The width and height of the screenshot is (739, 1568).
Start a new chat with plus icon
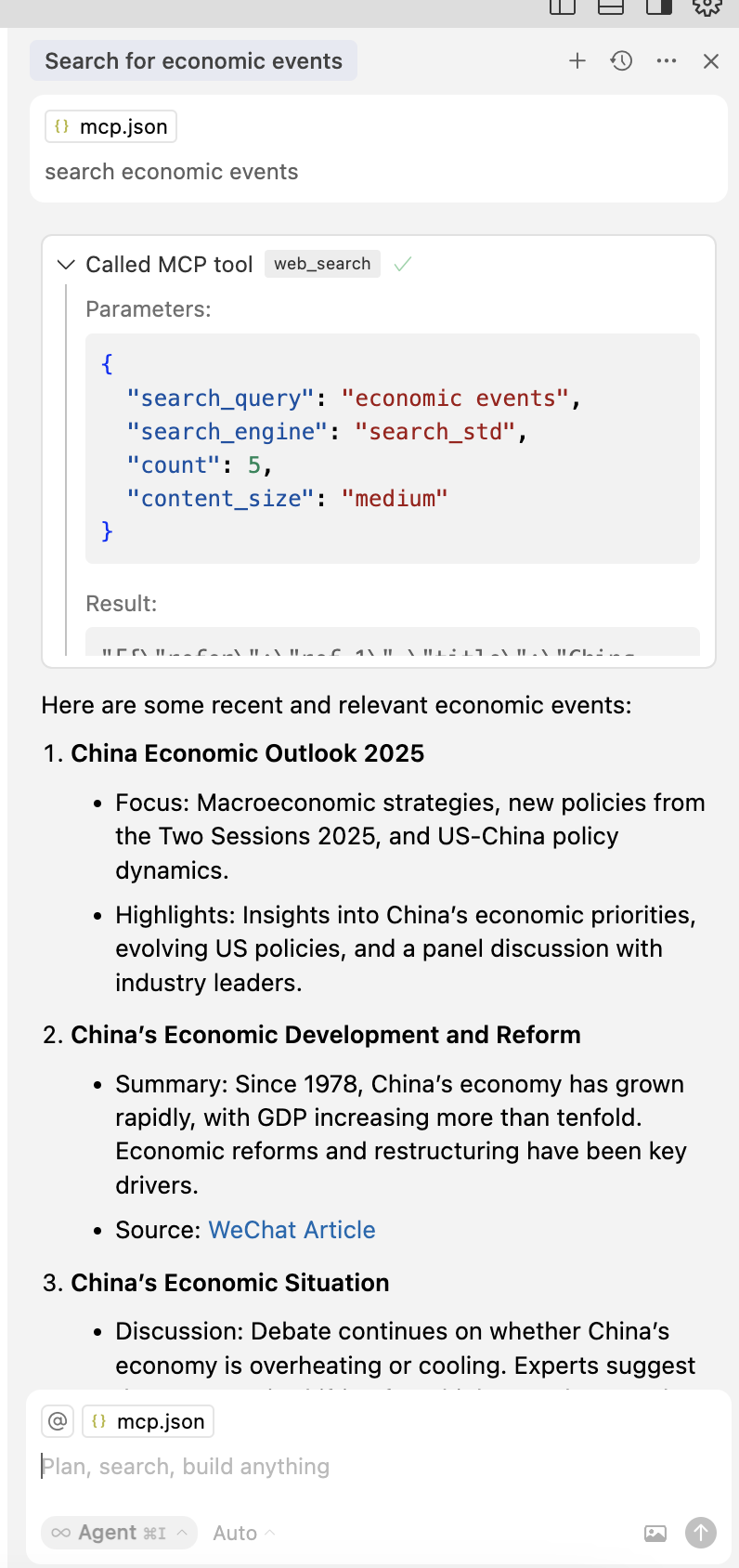[577, 61]
